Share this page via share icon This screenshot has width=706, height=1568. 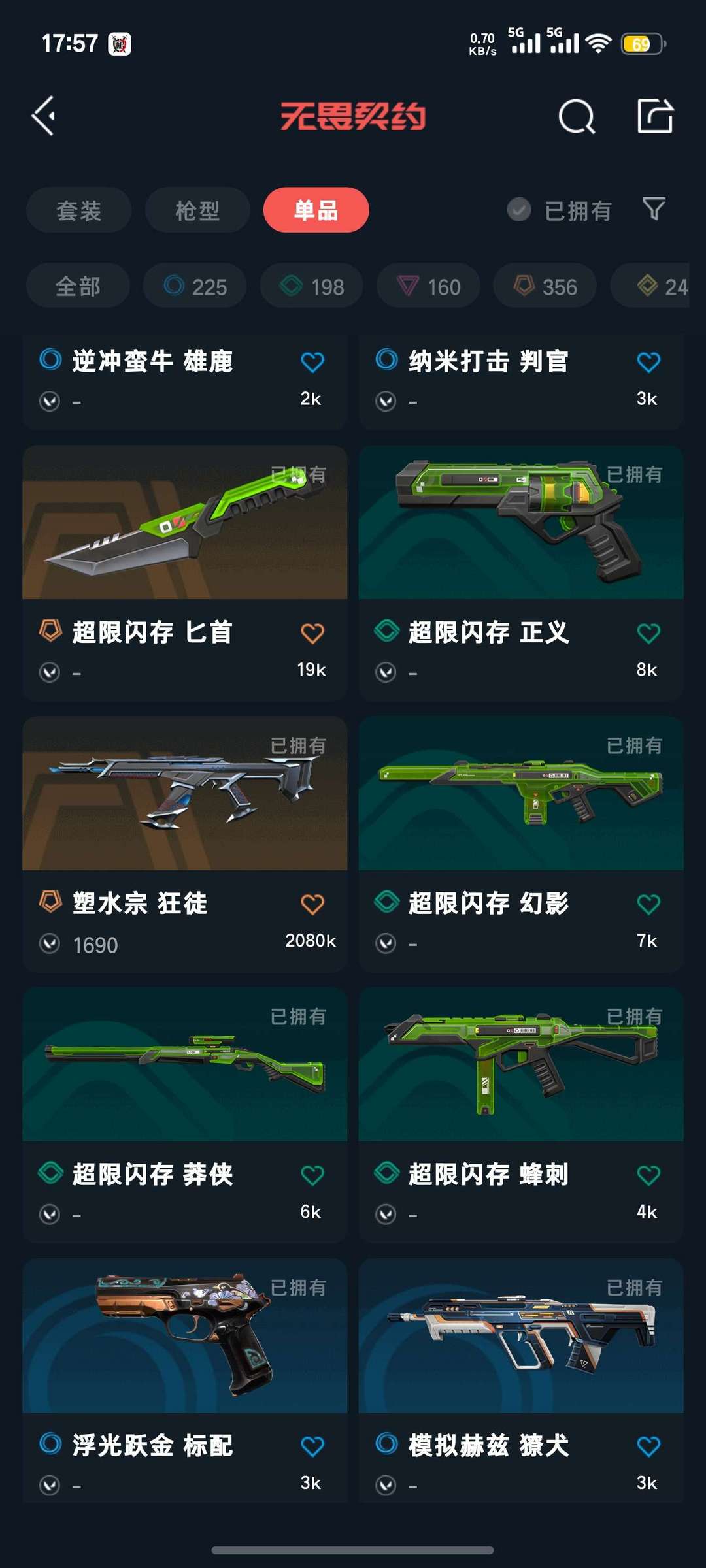655,117
